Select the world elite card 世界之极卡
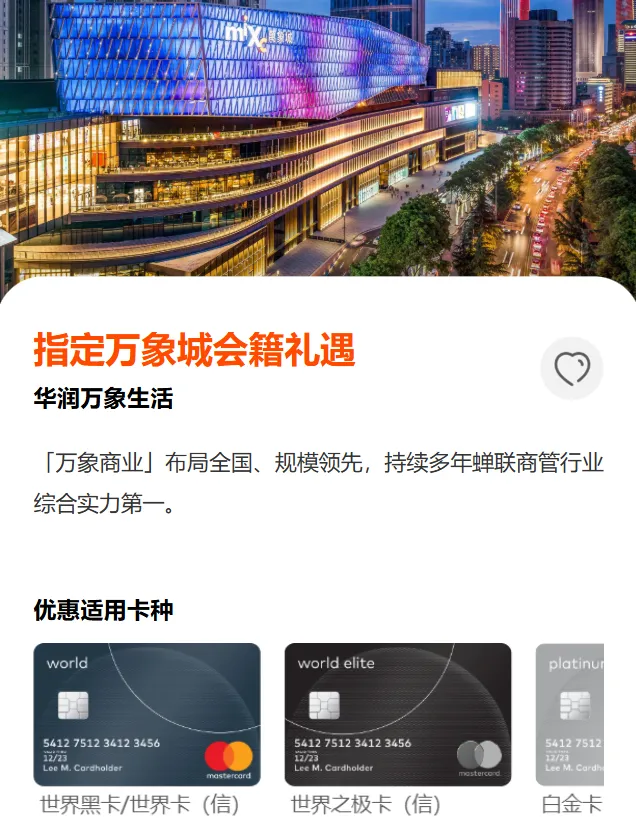The width and height of the screenshot is (636, 828). pyautogui.click(x=397, y=714)
